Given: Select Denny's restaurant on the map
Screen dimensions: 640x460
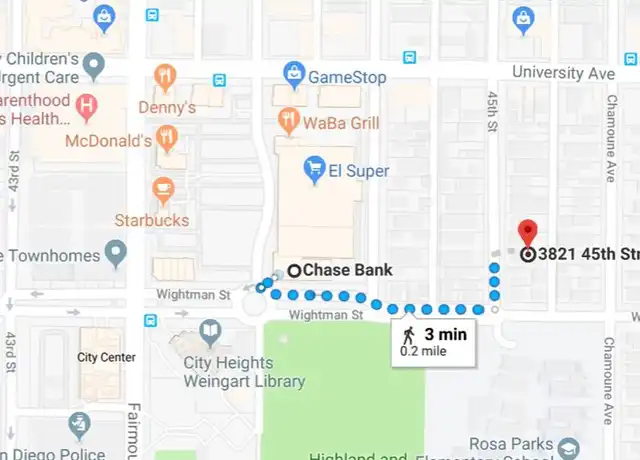Looking at the screenshot, I should click(166, 77).
